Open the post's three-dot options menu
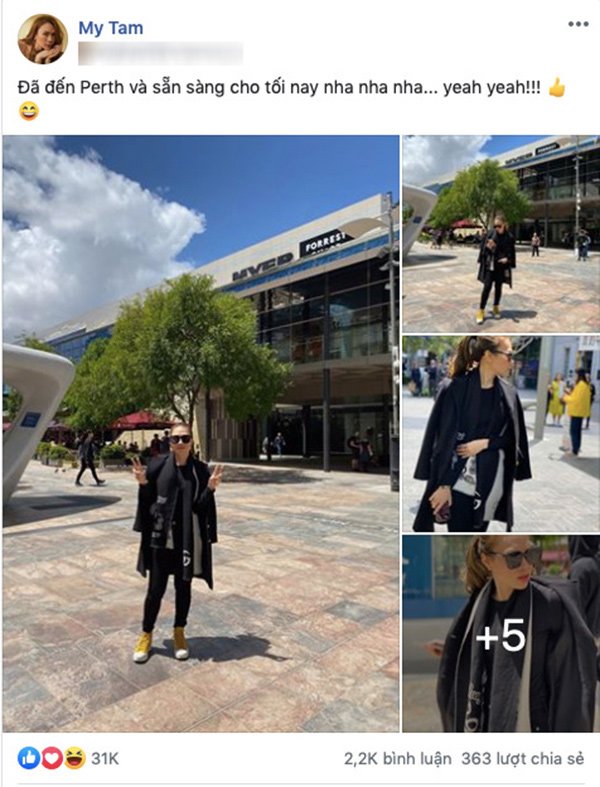 [x=577, y=24]
